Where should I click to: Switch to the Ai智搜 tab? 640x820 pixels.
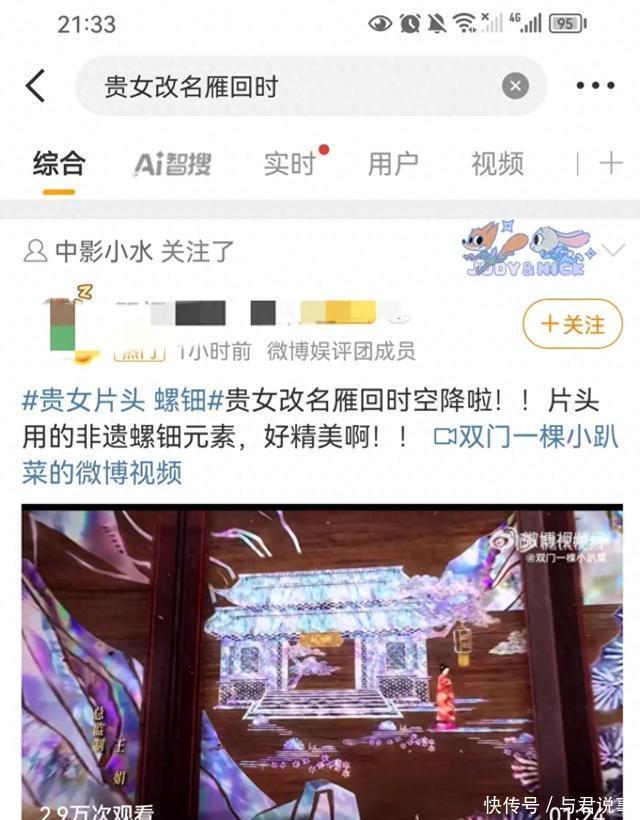point(173,164)
